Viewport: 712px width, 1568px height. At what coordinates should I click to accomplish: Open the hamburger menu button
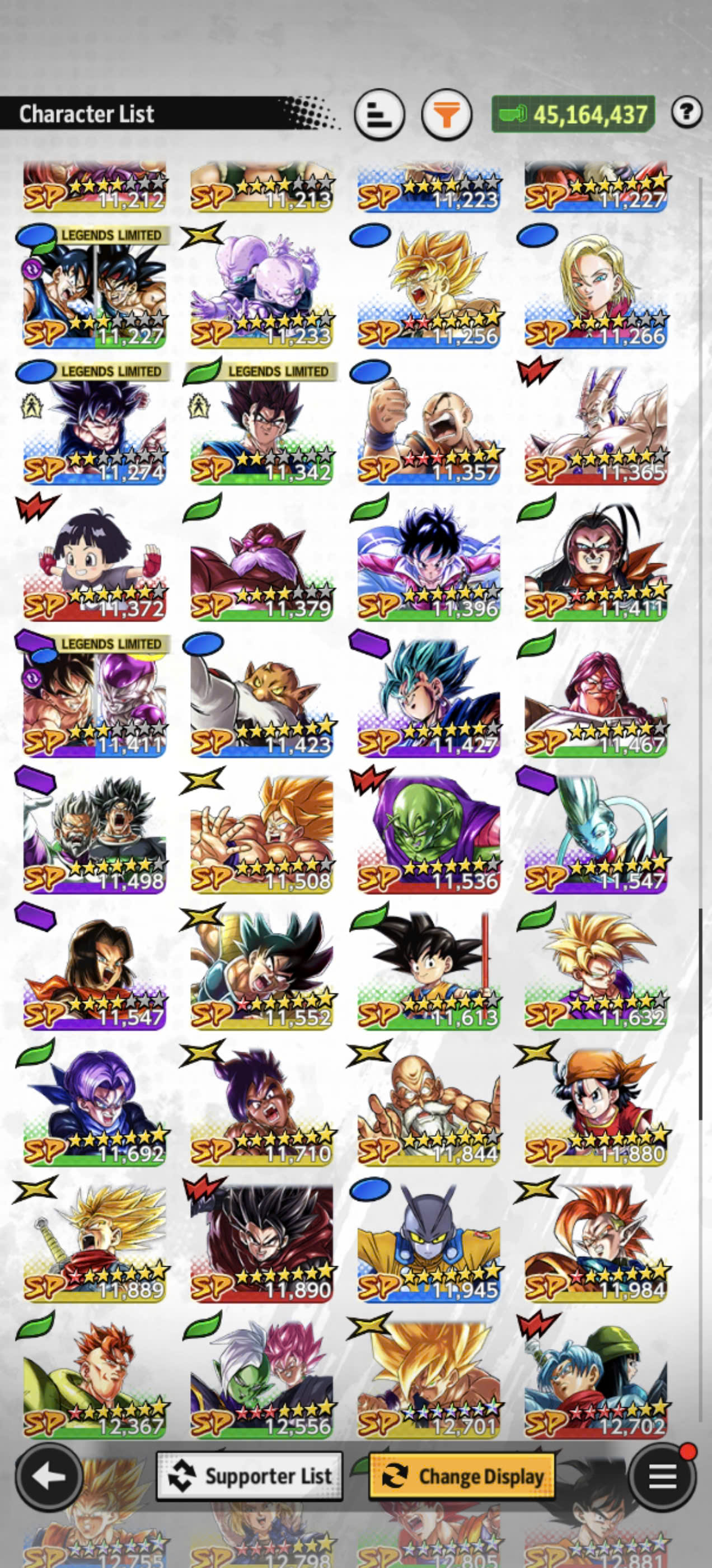662,1476
